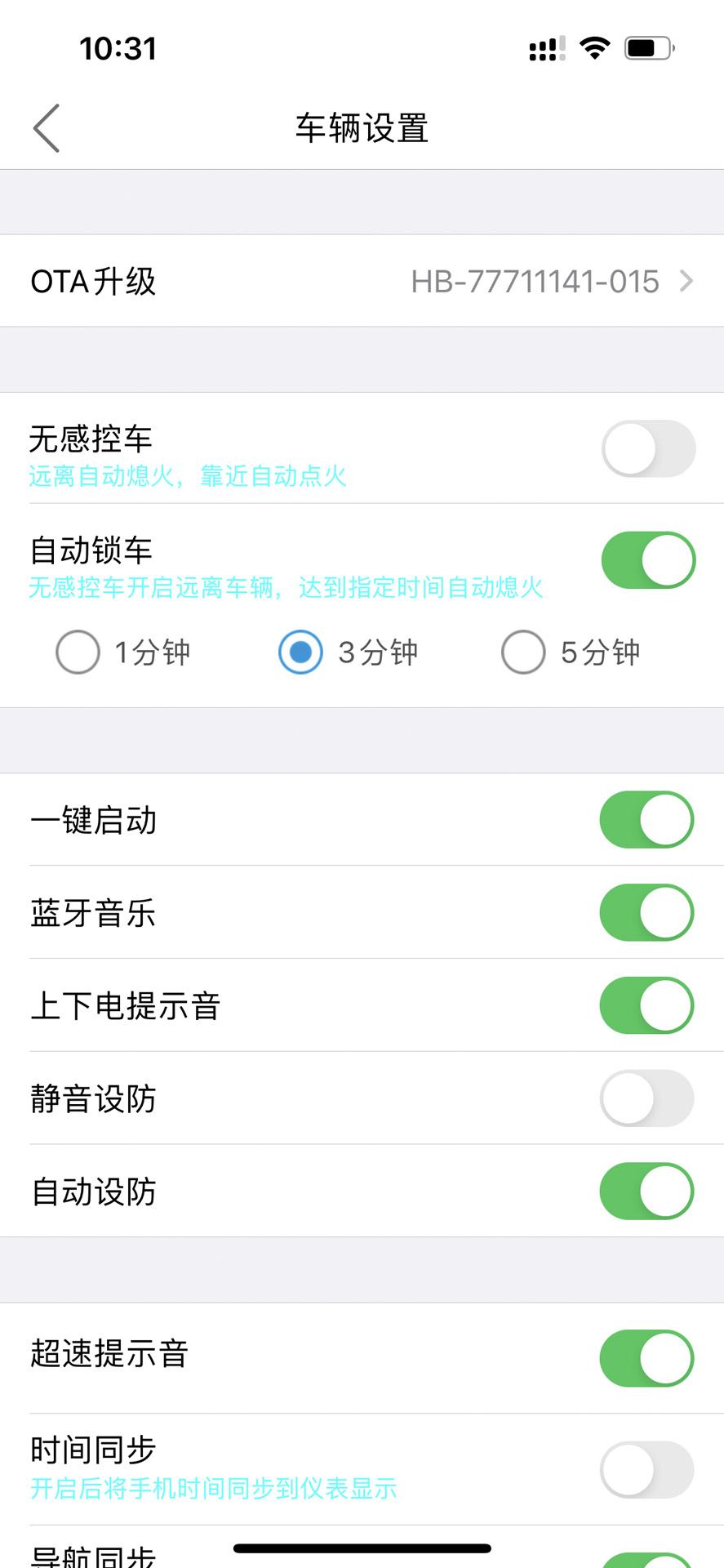Image resolution: width=724 pixels, height=1568 pixels.
Task: Enable the 无感控车 switch
Action: [647, 448]
